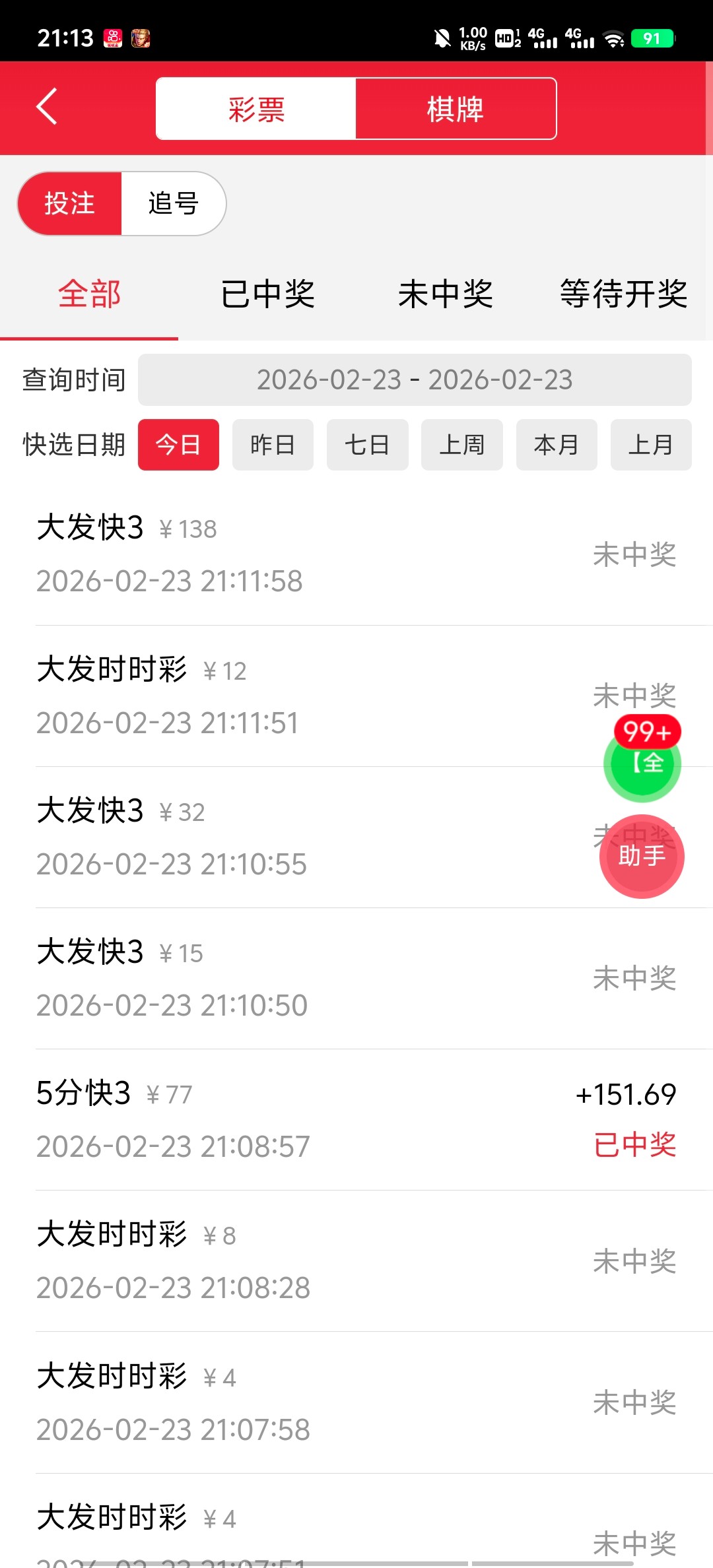Tap the back arrow in the top bar
The image size is (713, 1568).
(x=47, y=108)
